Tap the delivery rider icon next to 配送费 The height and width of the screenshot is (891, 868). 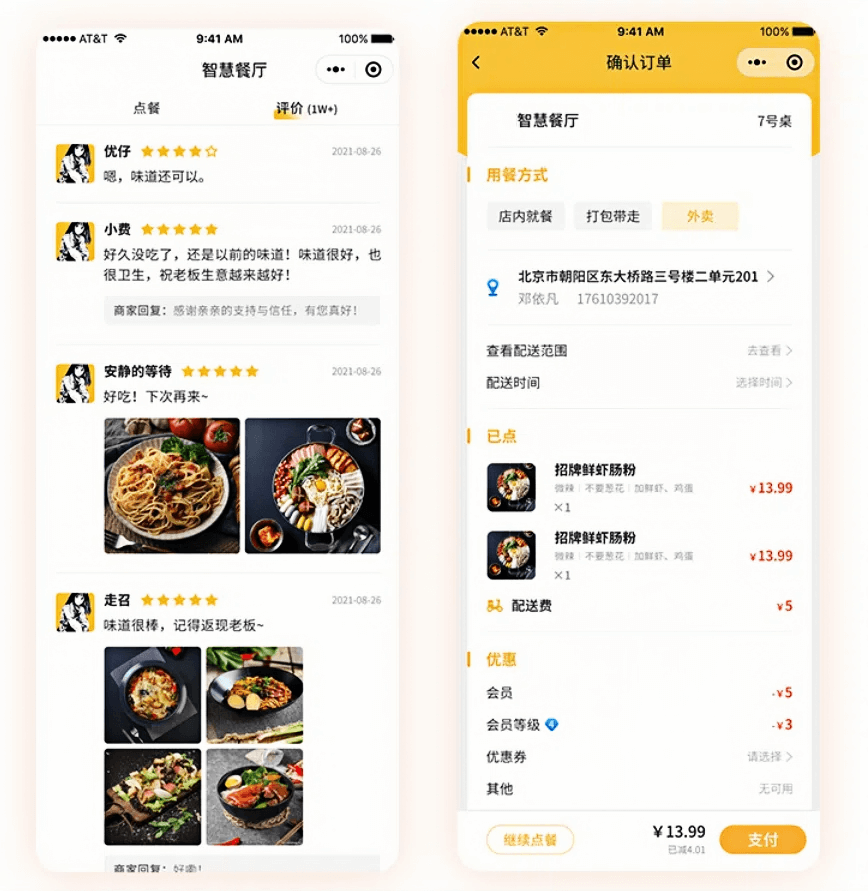pos(493,605)
